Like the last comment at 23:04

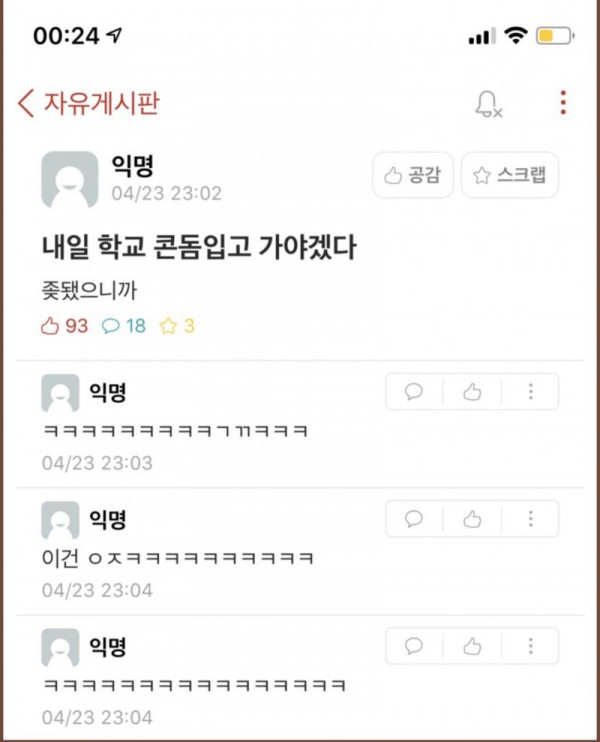click(472, 646)
